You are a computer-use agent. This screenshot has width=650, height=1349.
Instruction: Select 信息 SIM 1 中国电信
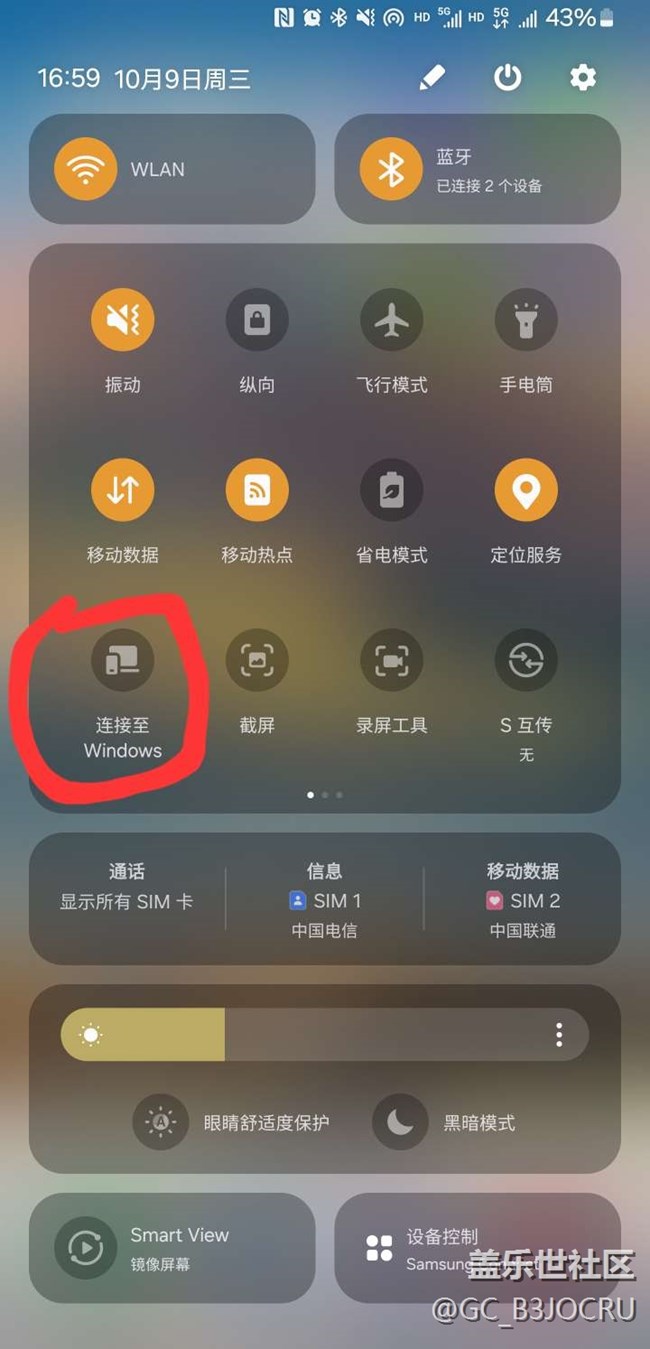click(x=325, y=900)
